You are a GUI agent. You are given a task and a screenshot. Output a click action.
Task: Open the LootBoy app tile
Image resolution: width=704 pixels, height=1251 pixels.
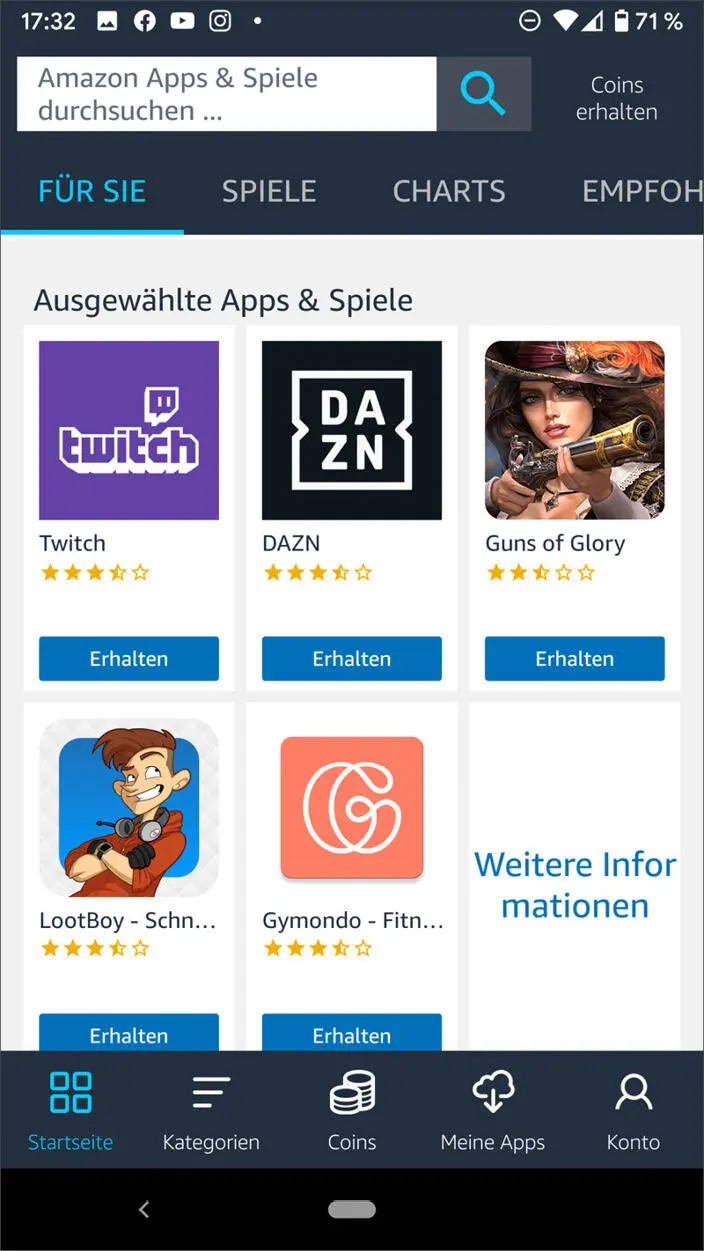[129, 808]
